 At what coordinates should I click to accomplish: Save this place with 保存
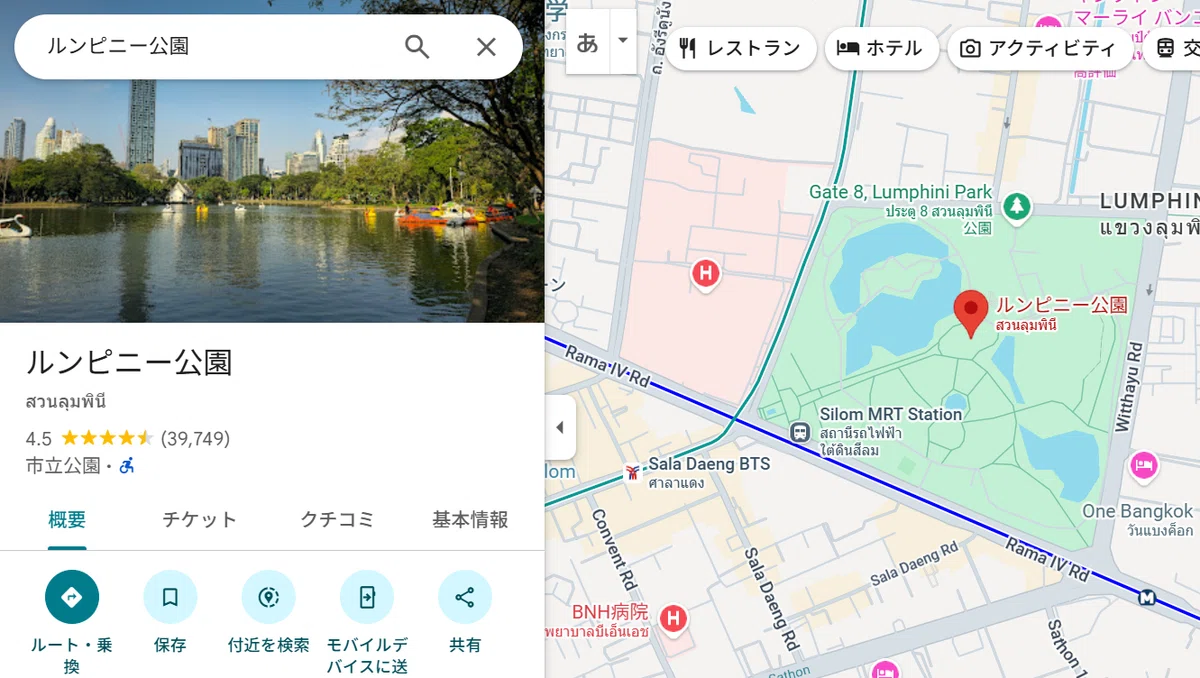(170, 612)
